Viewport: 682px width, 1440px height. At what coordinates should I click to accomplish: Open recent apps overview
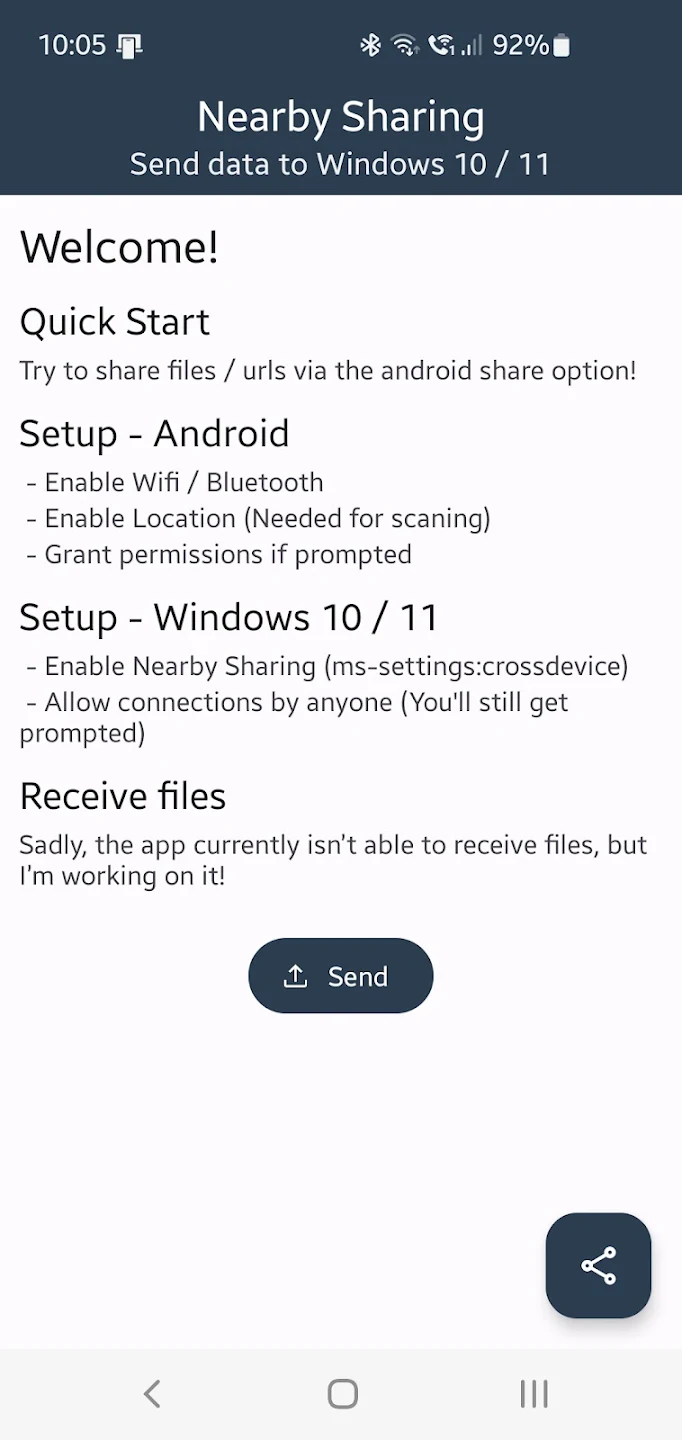coord(534,1394)
